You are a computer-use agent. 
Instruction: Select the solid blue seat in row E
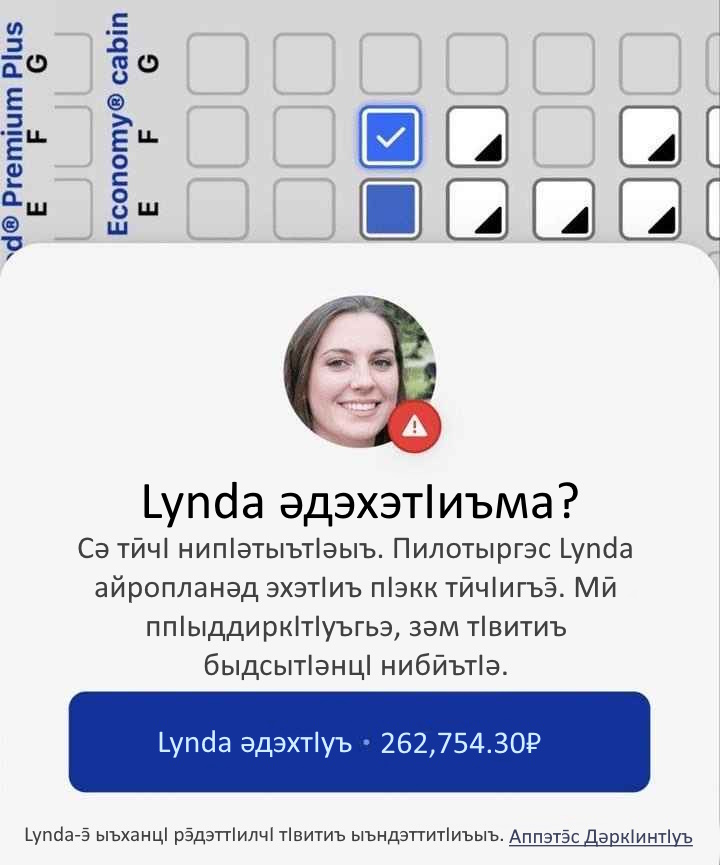click(390, 208)
